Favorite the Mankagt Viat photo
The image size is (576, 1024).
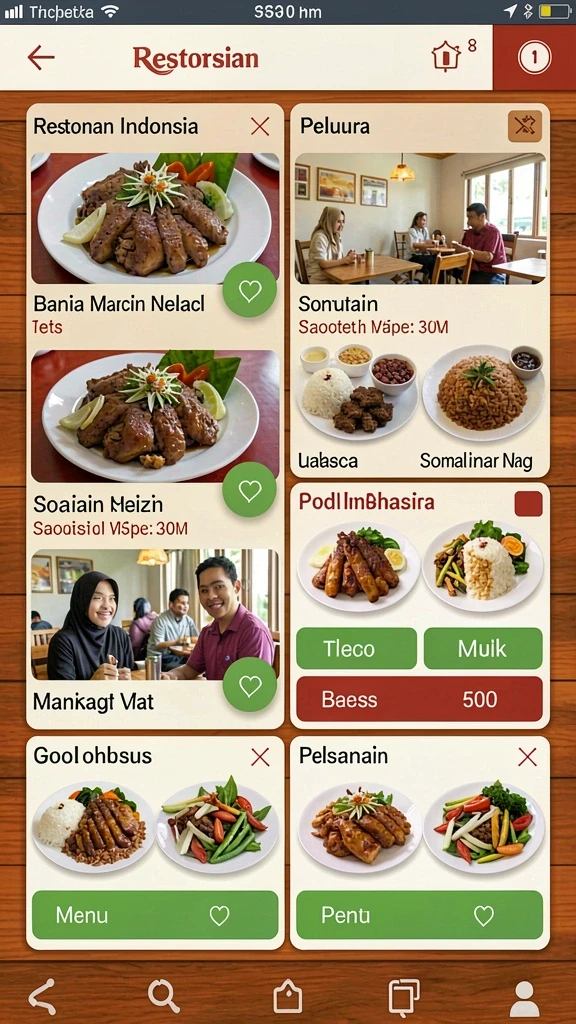point(249,685)
